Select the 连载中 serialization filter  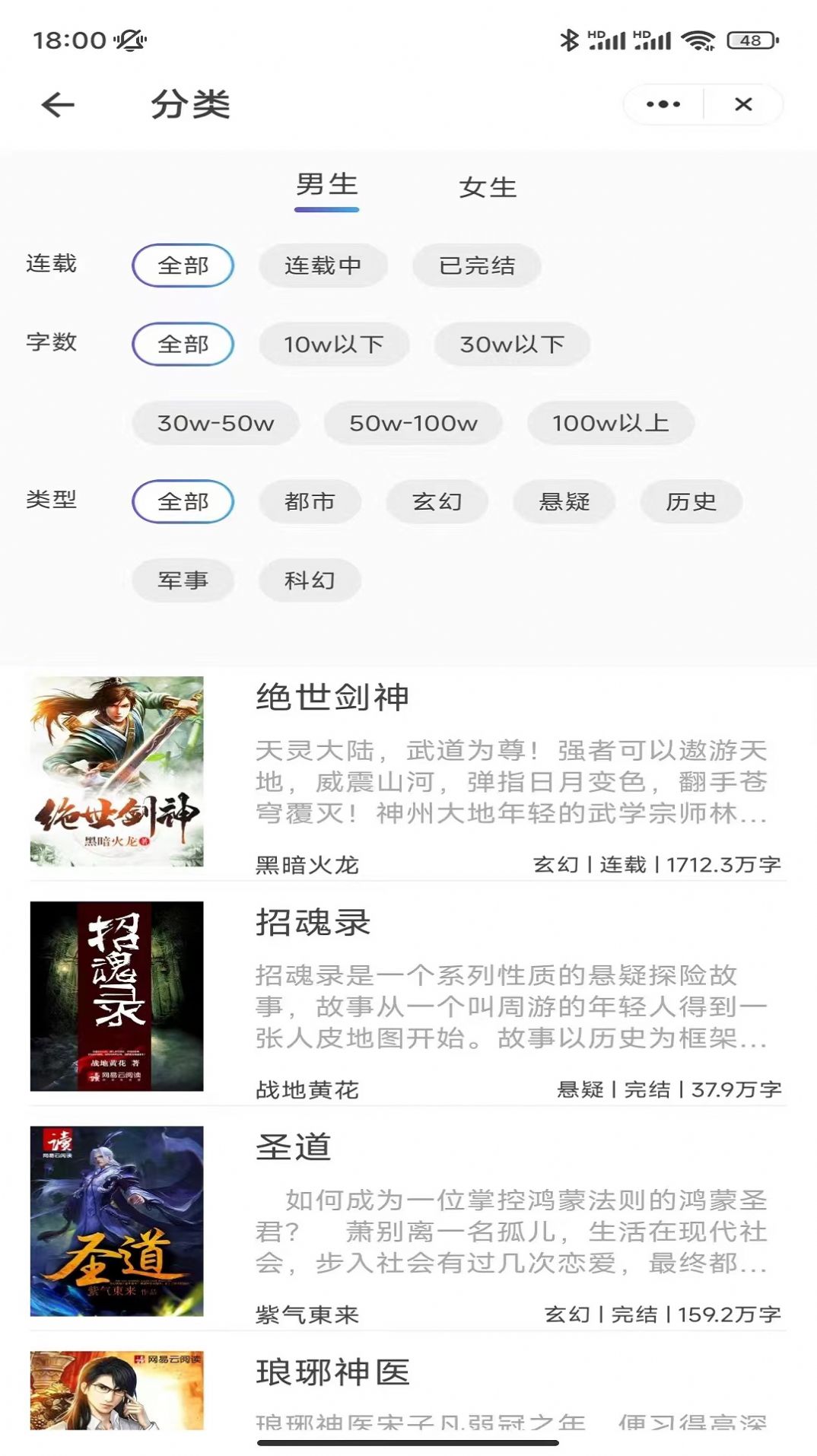click(x=323, y=265)
